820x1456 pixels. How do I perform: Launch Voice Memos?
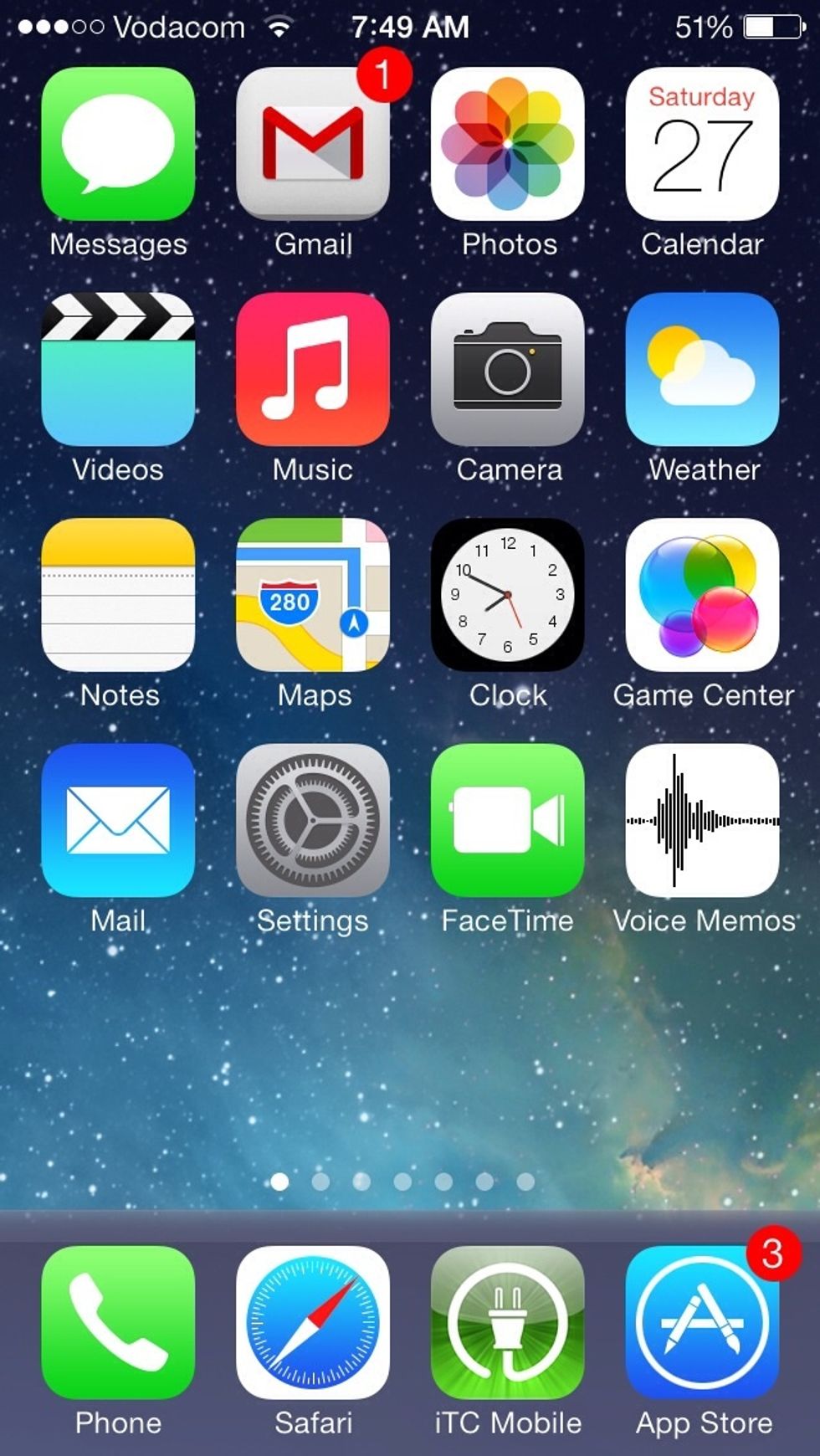(703, 820)
